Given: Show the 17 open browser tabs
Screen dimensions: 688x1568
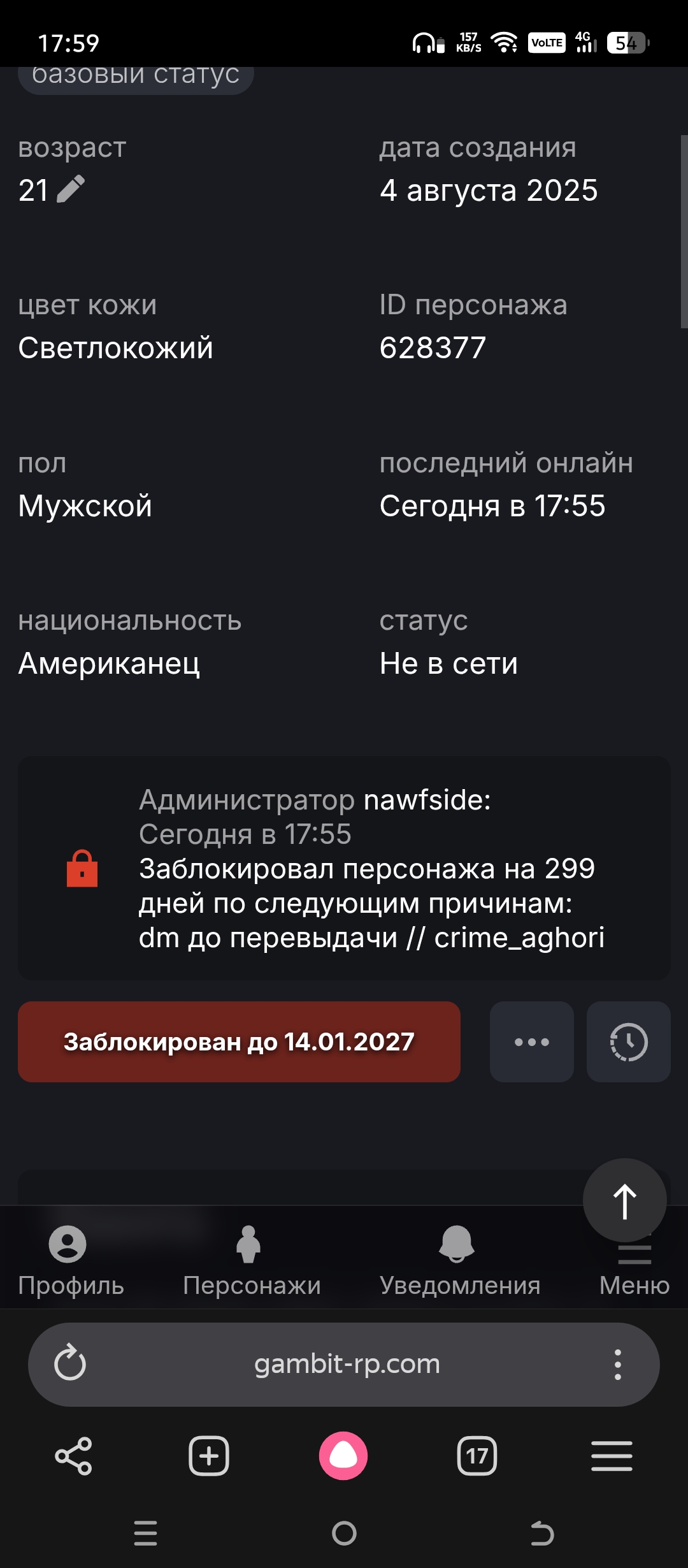Looking at the screenshot, I should 477,1456.
